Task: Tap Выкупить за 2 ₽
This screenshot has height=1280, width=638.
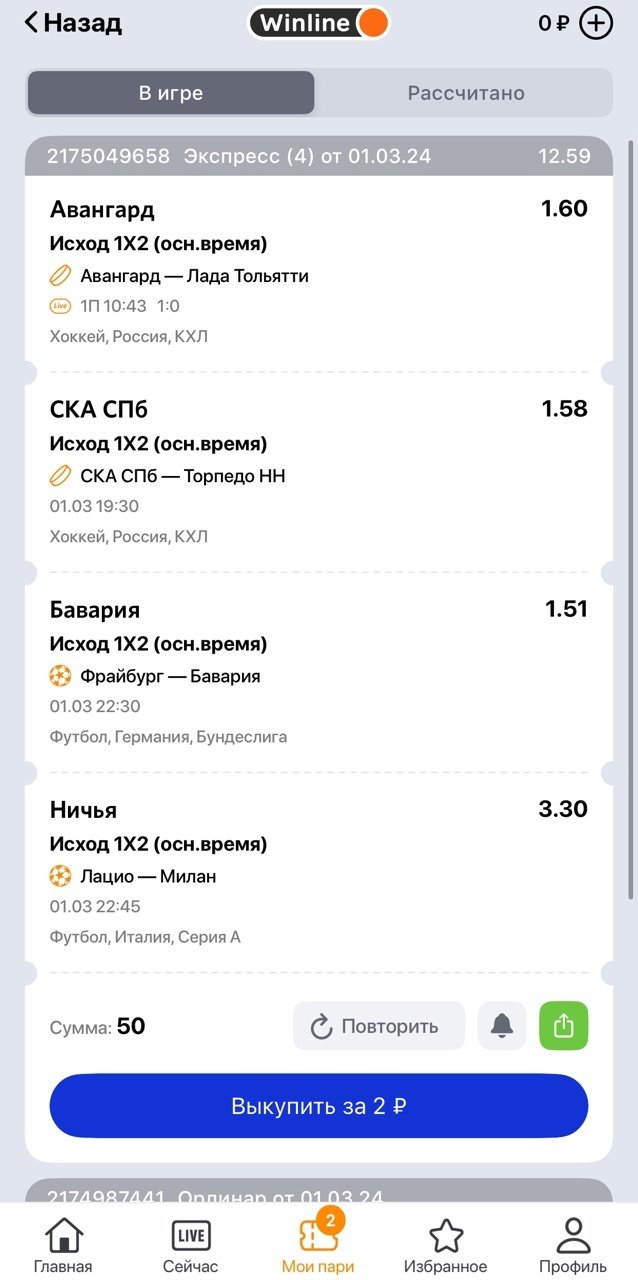Action: coord(319,1106)
